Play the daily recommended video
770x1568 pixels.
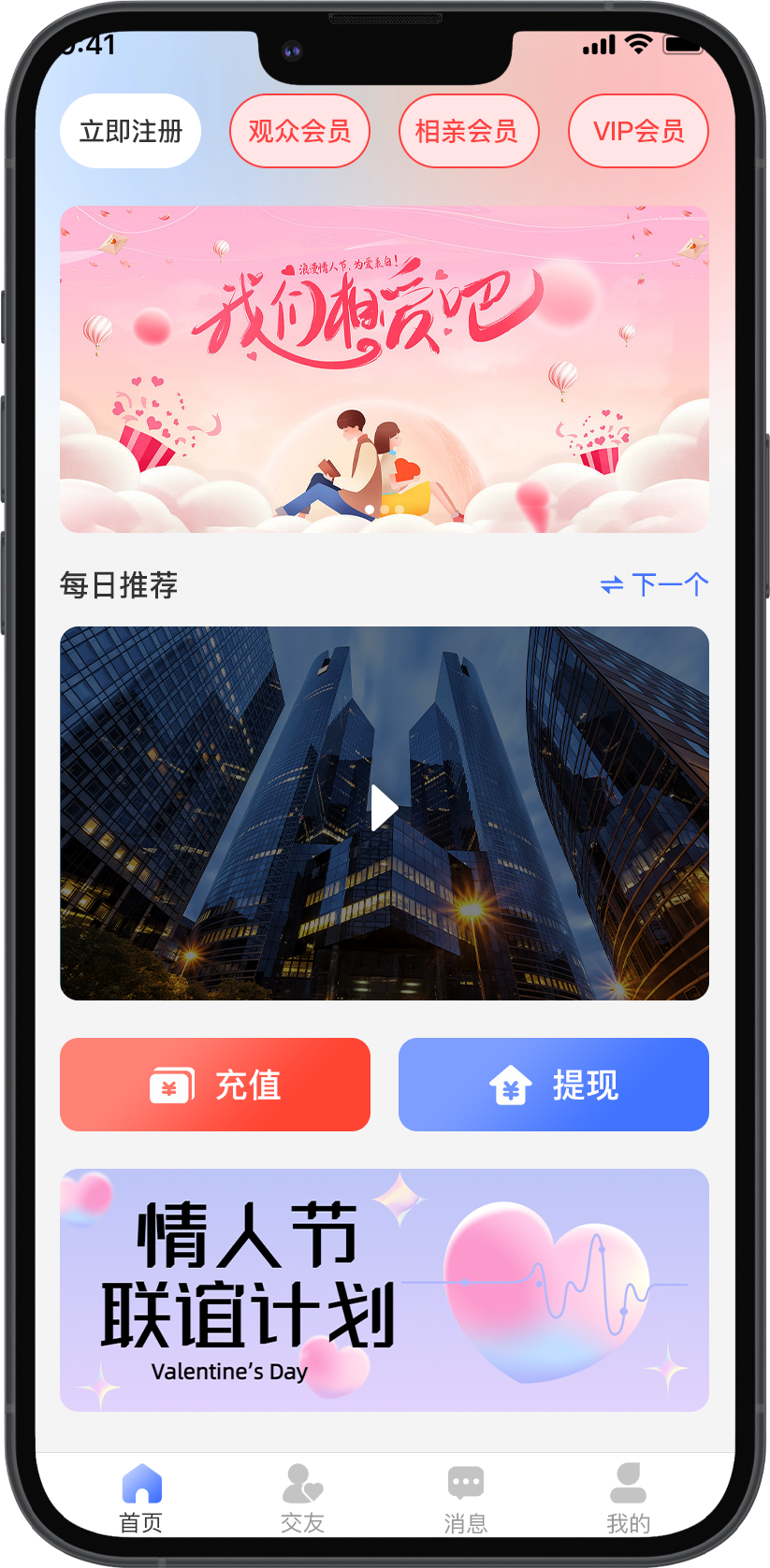click(x=385, y=809)
